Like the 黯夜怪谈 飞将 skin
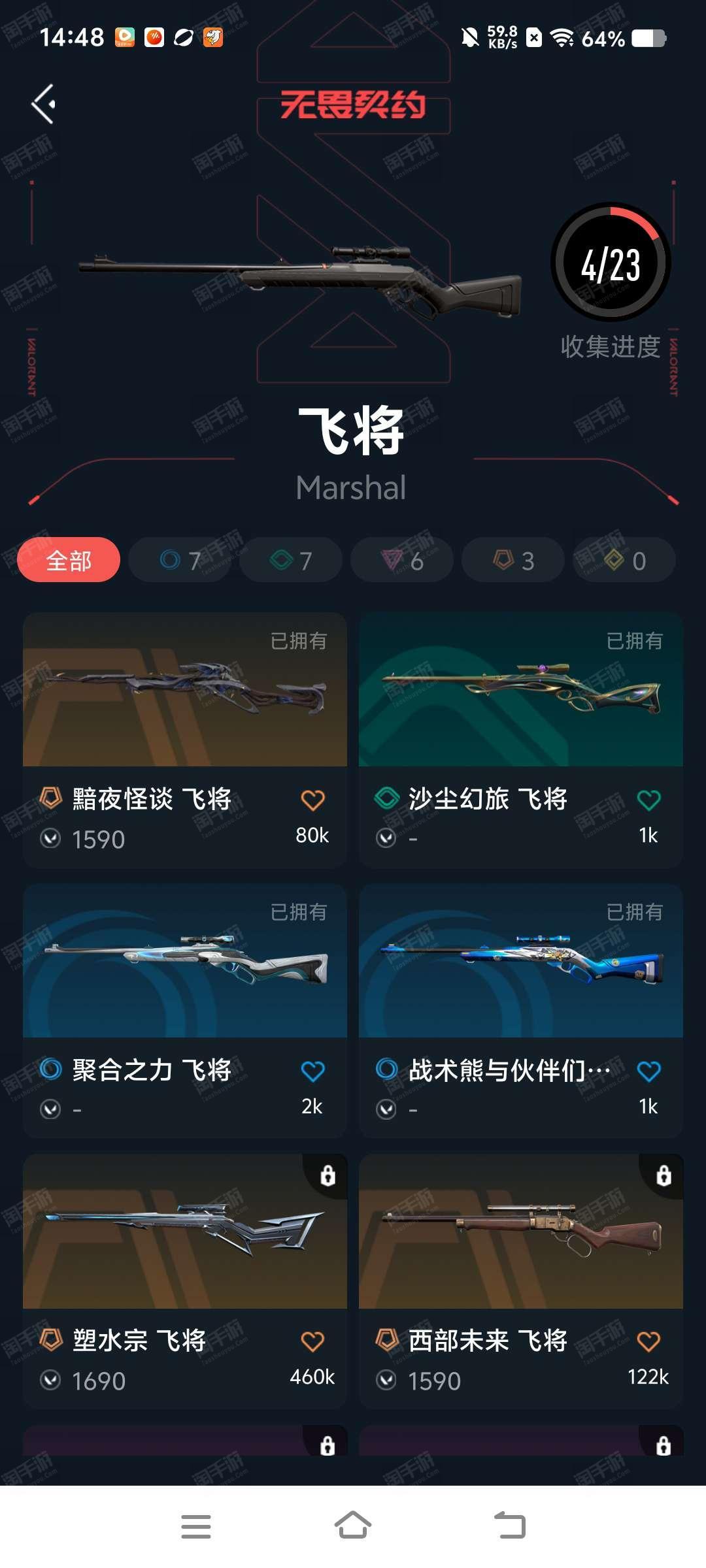Image resolution: width=706 pixels, height=1568 pixels. (312, 800)
